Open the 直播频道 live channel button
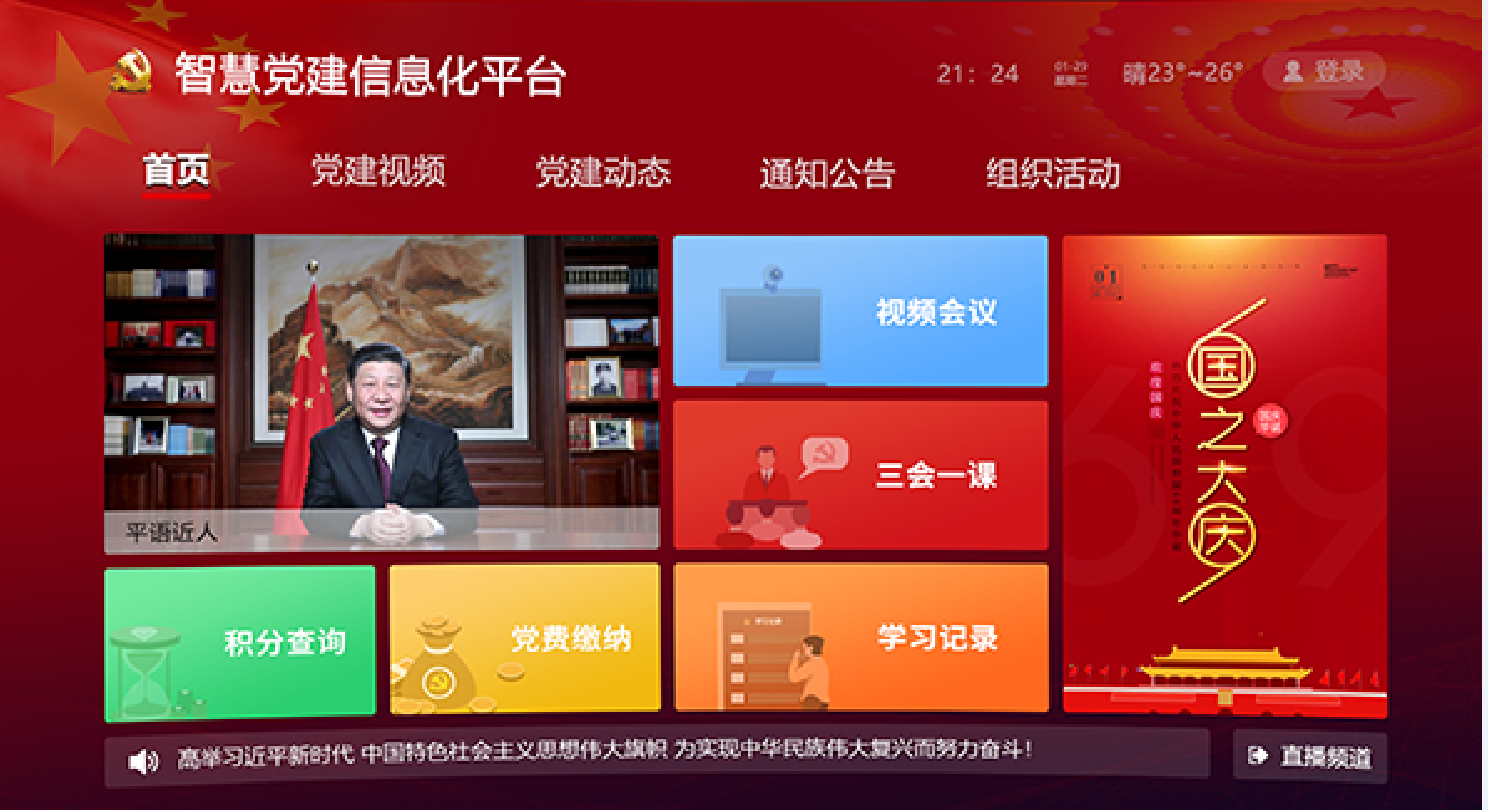Screen dimensions: 1488x810 coord(1309,757)
